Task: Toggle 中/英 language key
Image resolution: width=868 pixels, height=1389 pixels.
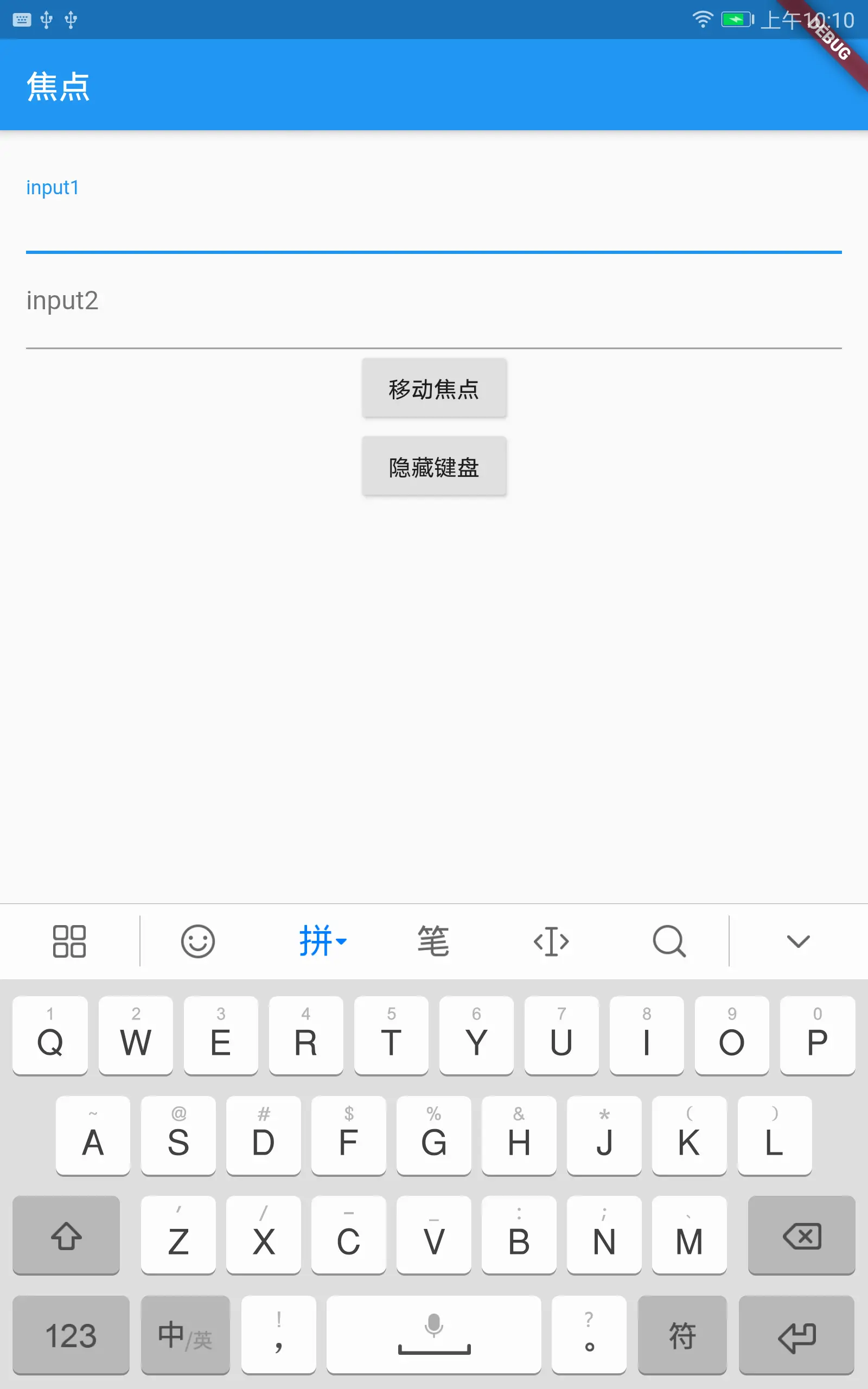Action: pos(185,1335)
